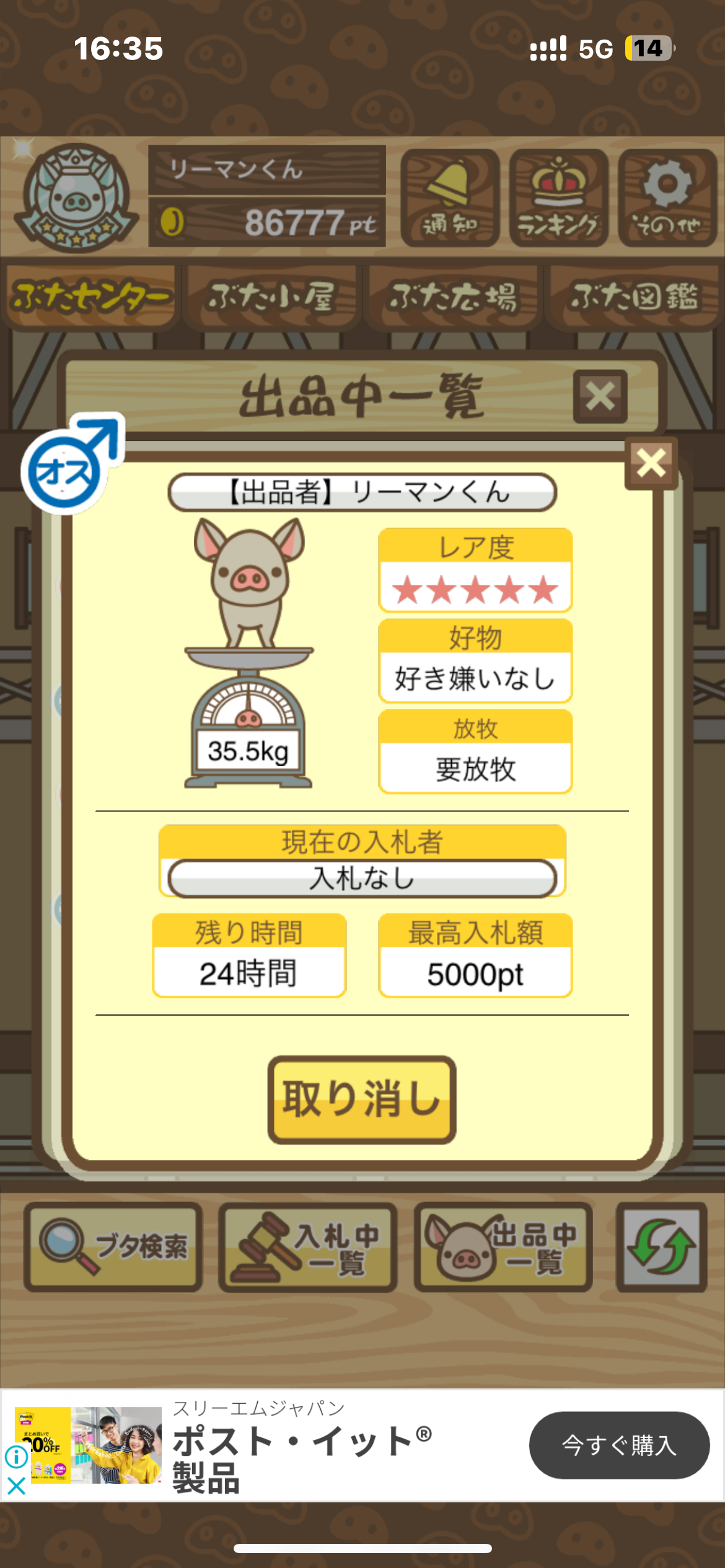Switch to the ぶた小屋 tab
This screenshot has height=1568, width=725.
[x=271, y=297]
